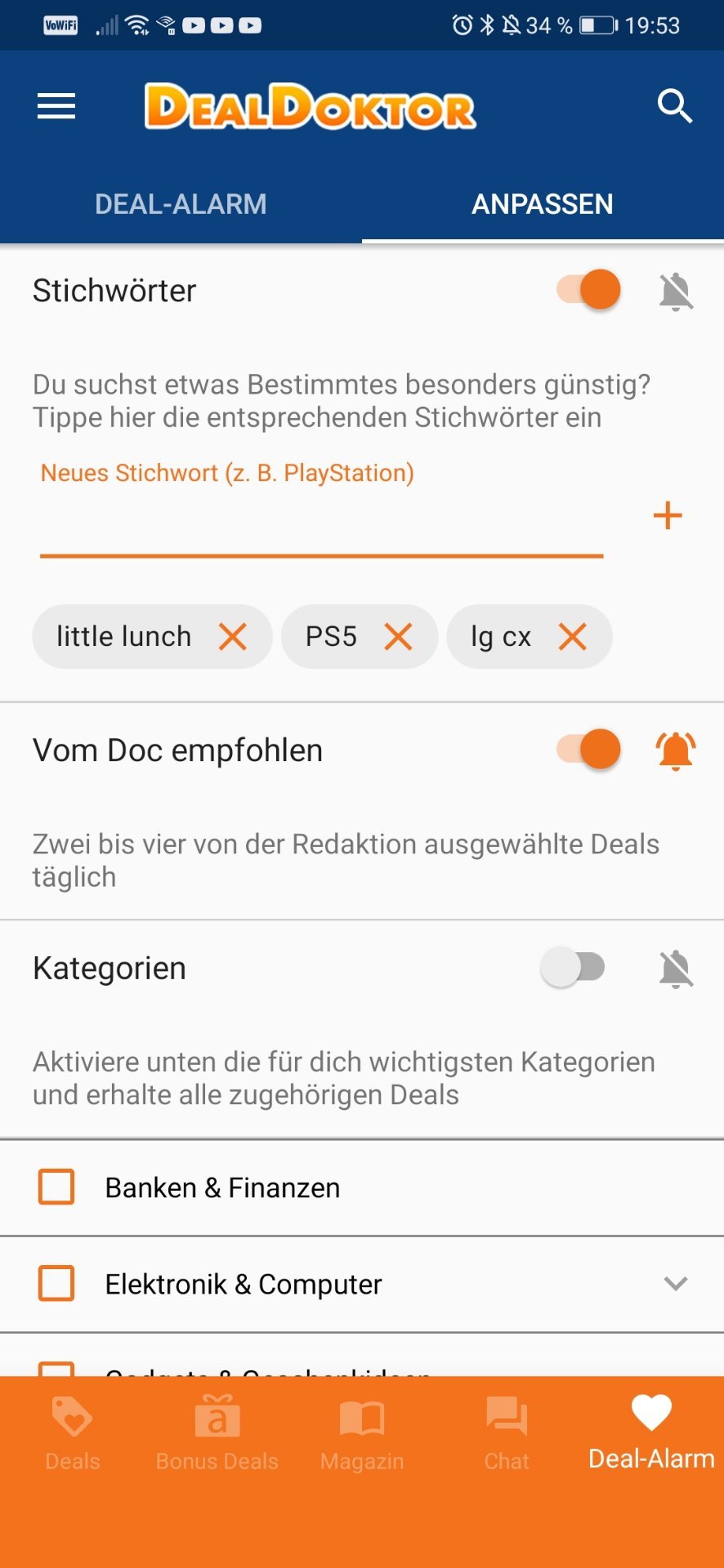Turn on the Kategorien switch

(573, 967)
